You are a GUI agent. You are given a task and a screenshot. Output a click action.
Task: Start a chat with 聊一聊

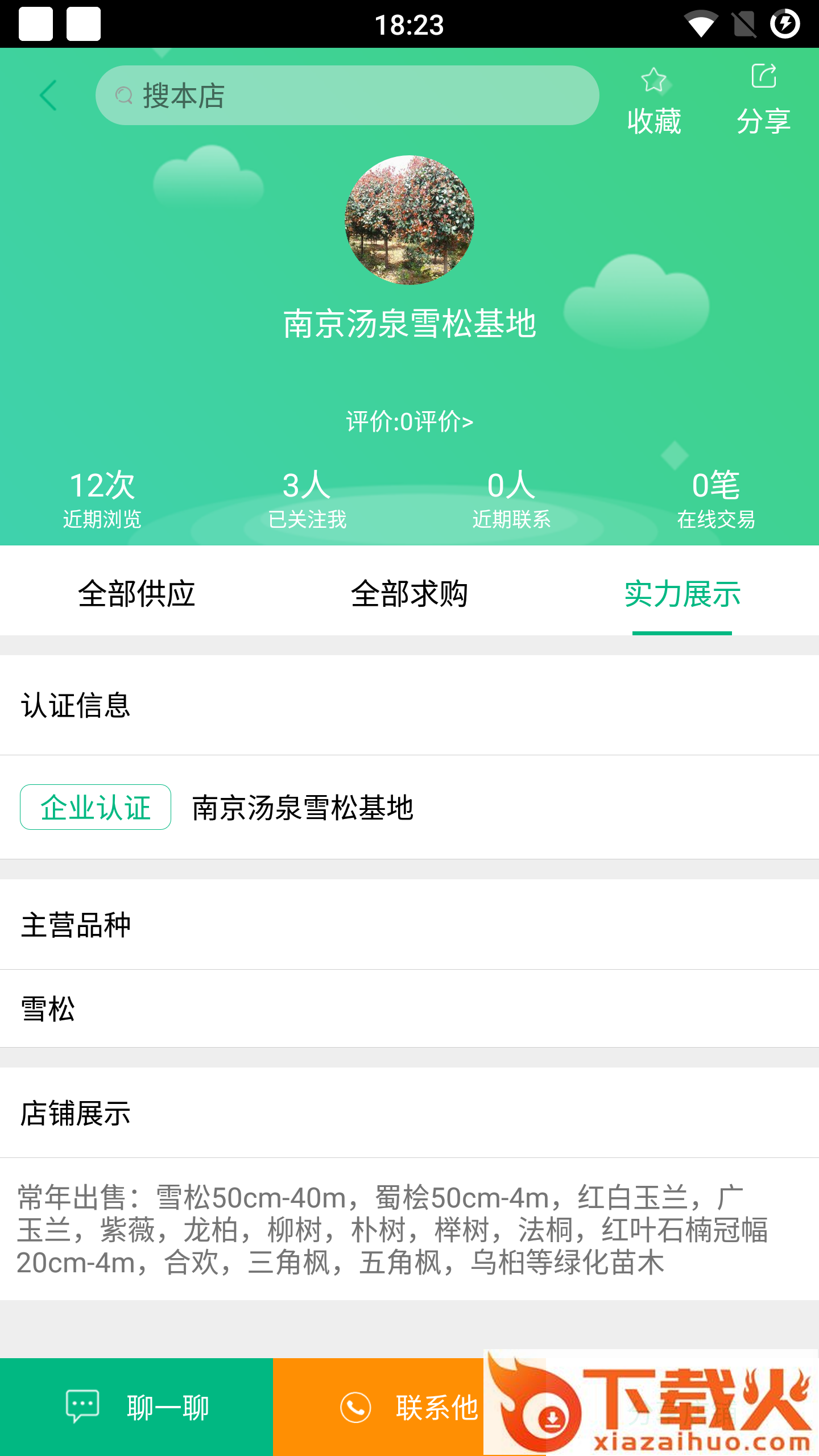[136, 1407]
